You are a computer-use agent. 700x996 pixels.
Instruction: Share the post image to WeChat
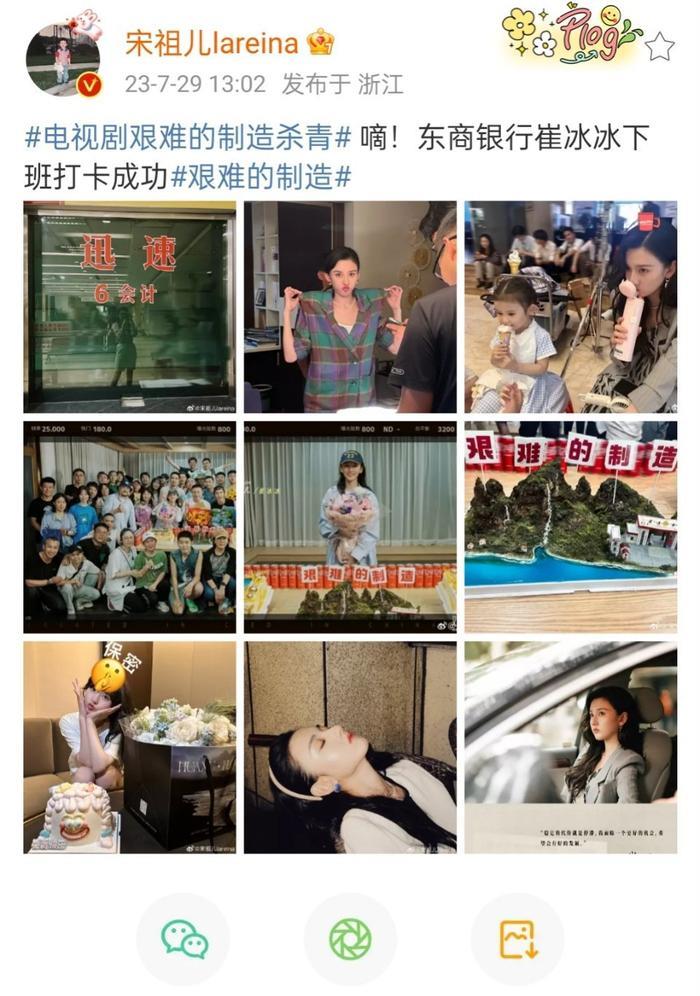click(x=184, y=938)
